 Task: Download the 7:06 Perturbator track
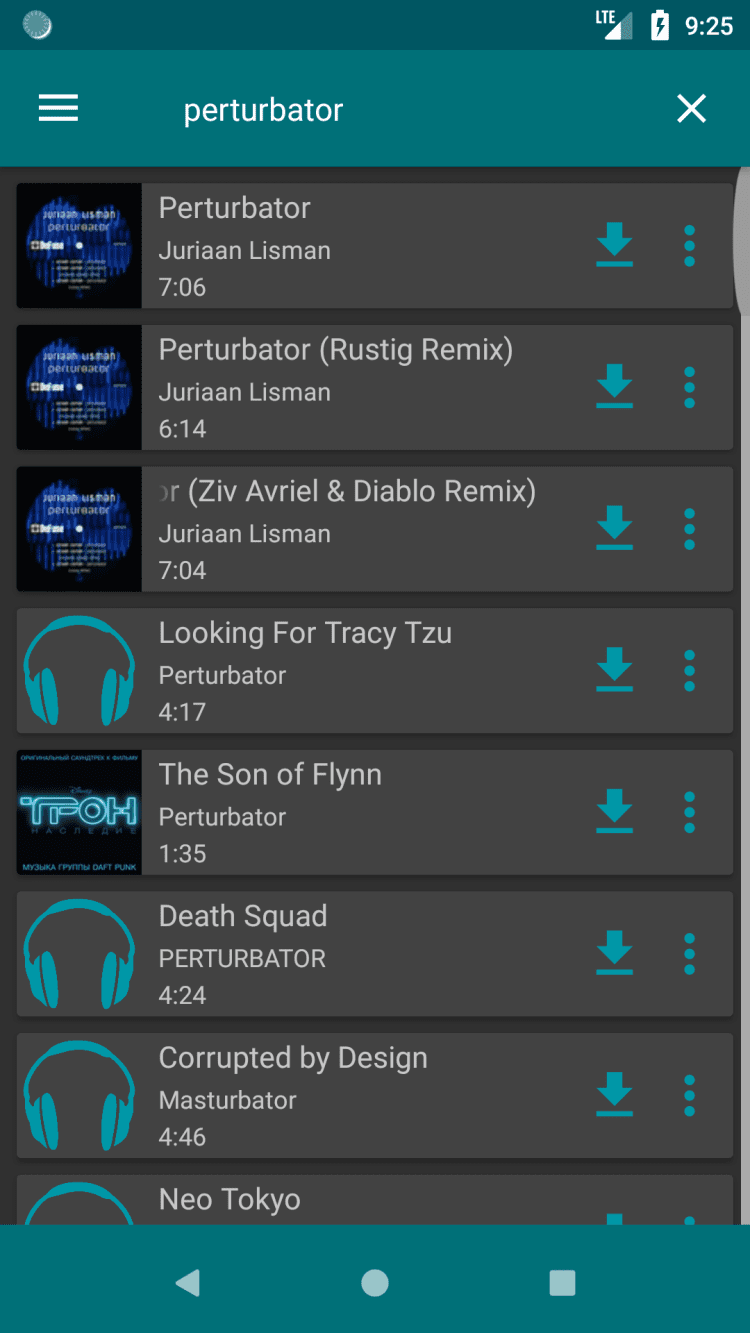click(x=614, y=246)
